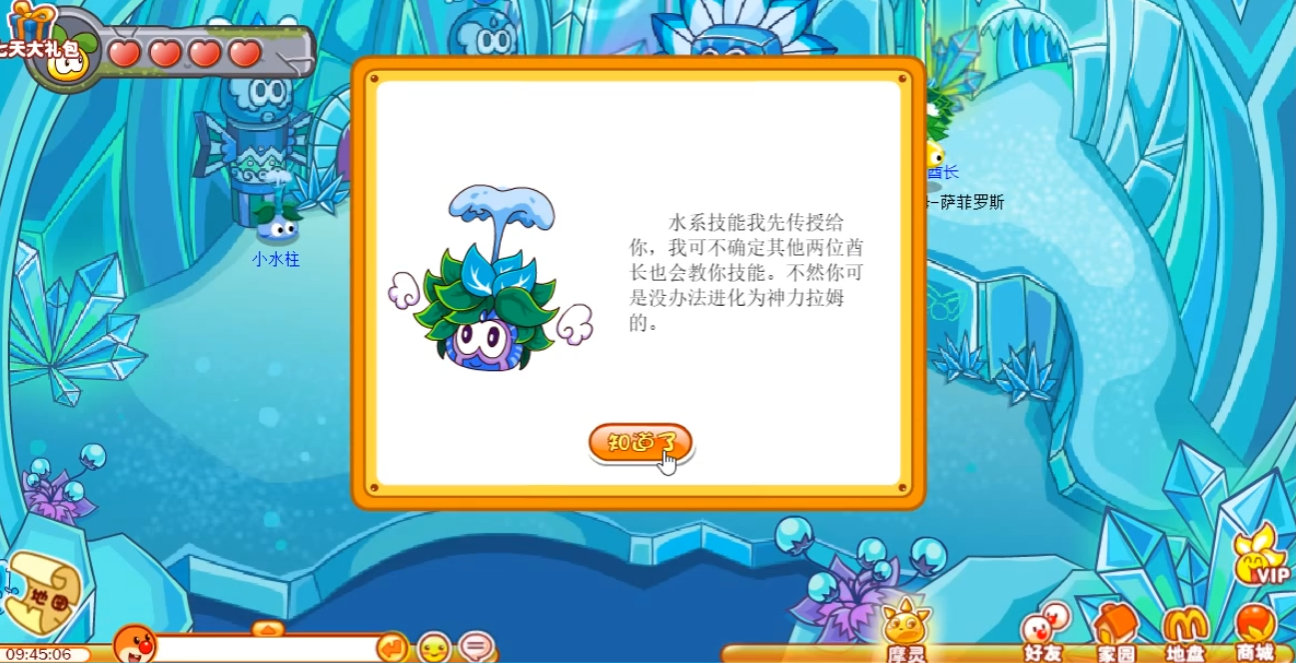The height and width of the screenshot is (663, 1296).
Task: Expand the chat panel arrow
Action: [267, 629]
